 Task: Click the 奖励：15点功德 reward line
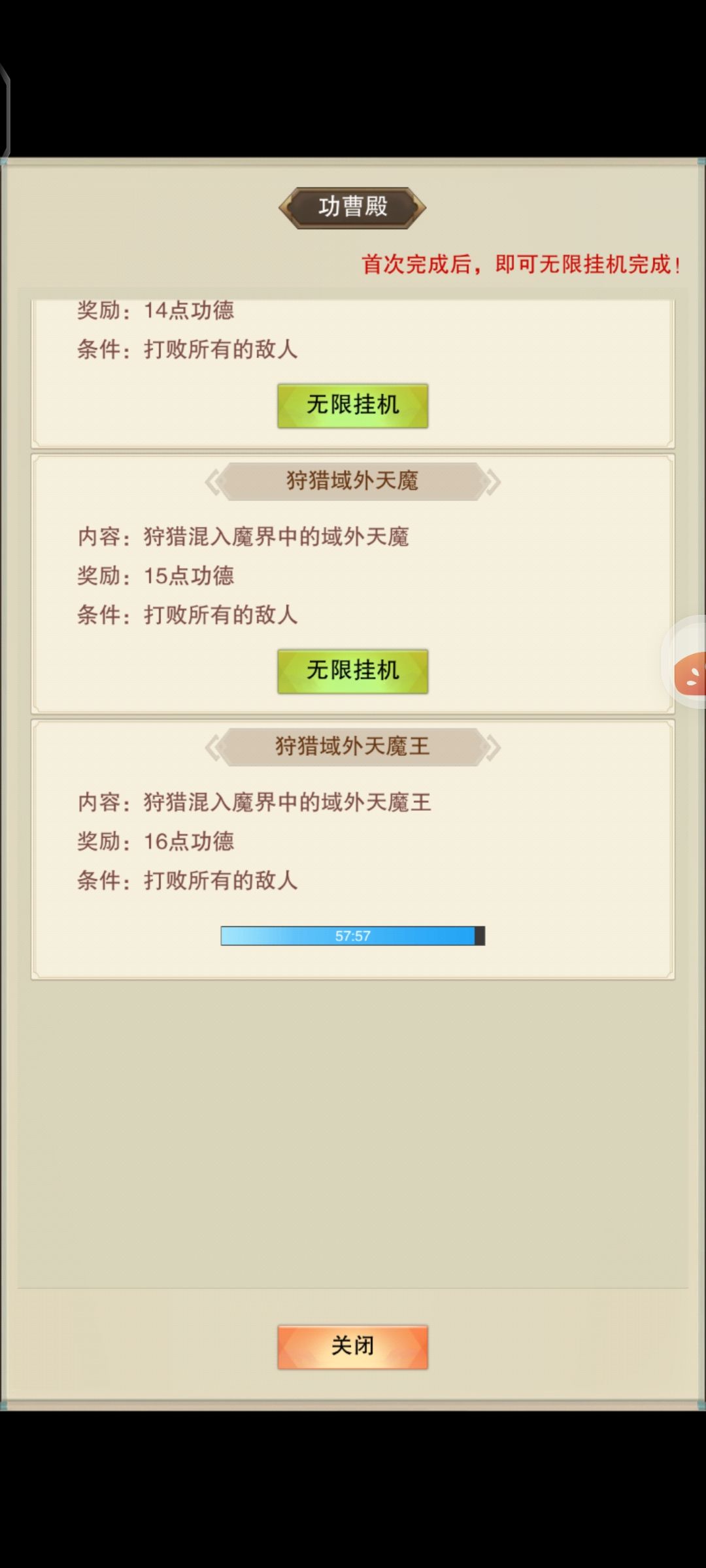click(x=157, y=576)
